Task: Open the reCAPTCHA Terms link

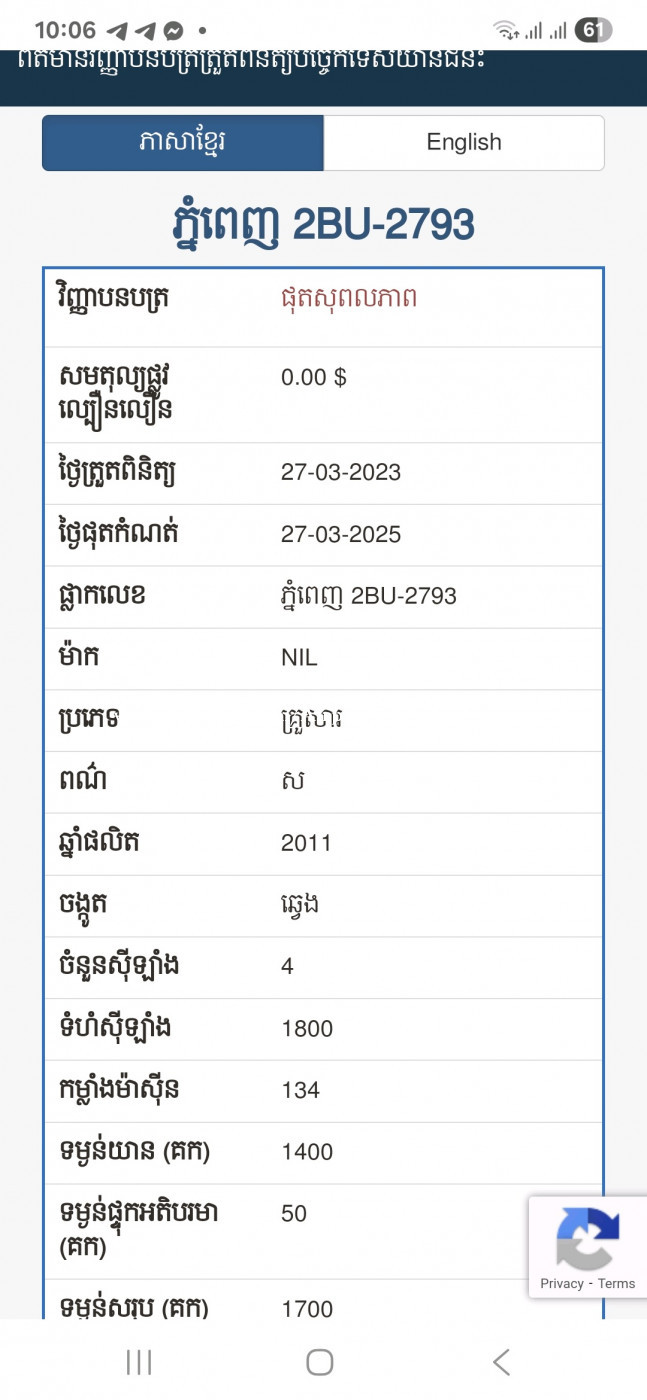Action: tap(617, 1283)
